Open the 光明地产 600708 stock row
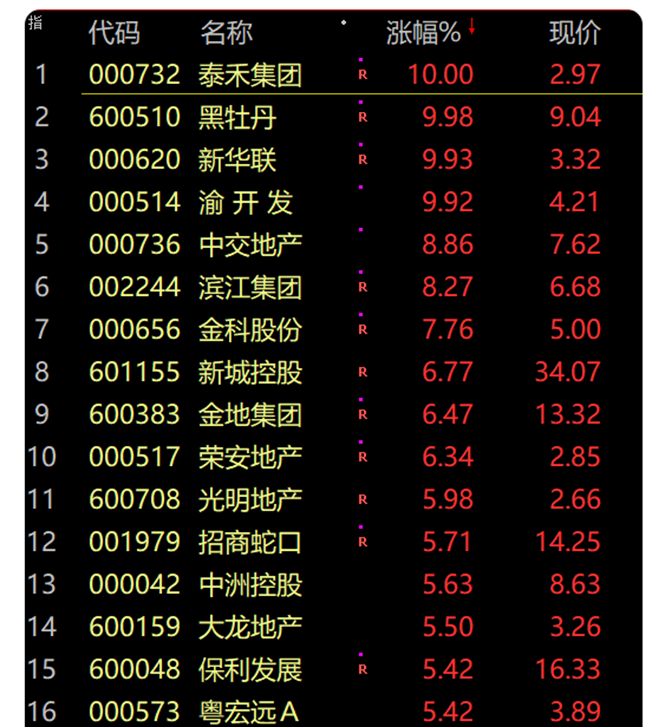The height and width of the screenshot is (727, 652). coord(334,499)
